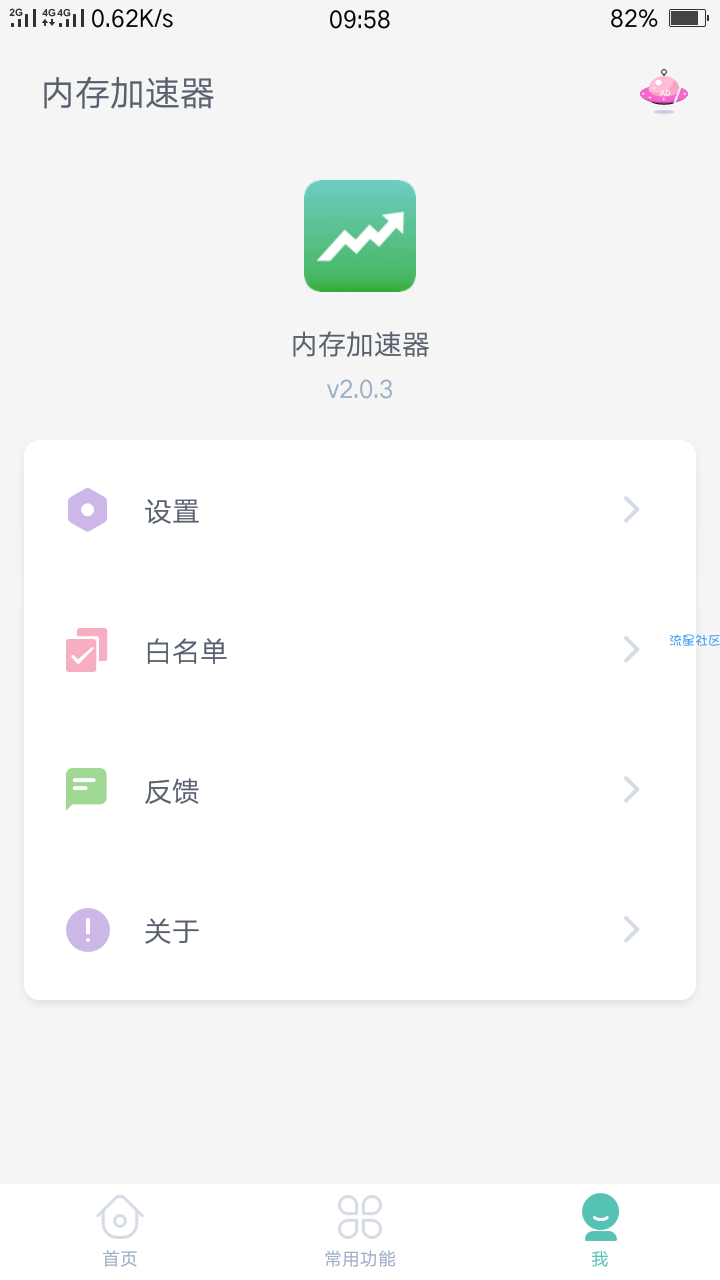Open the 反馈 feedback page
720x1280 pixels.
[x=360, y=790]
